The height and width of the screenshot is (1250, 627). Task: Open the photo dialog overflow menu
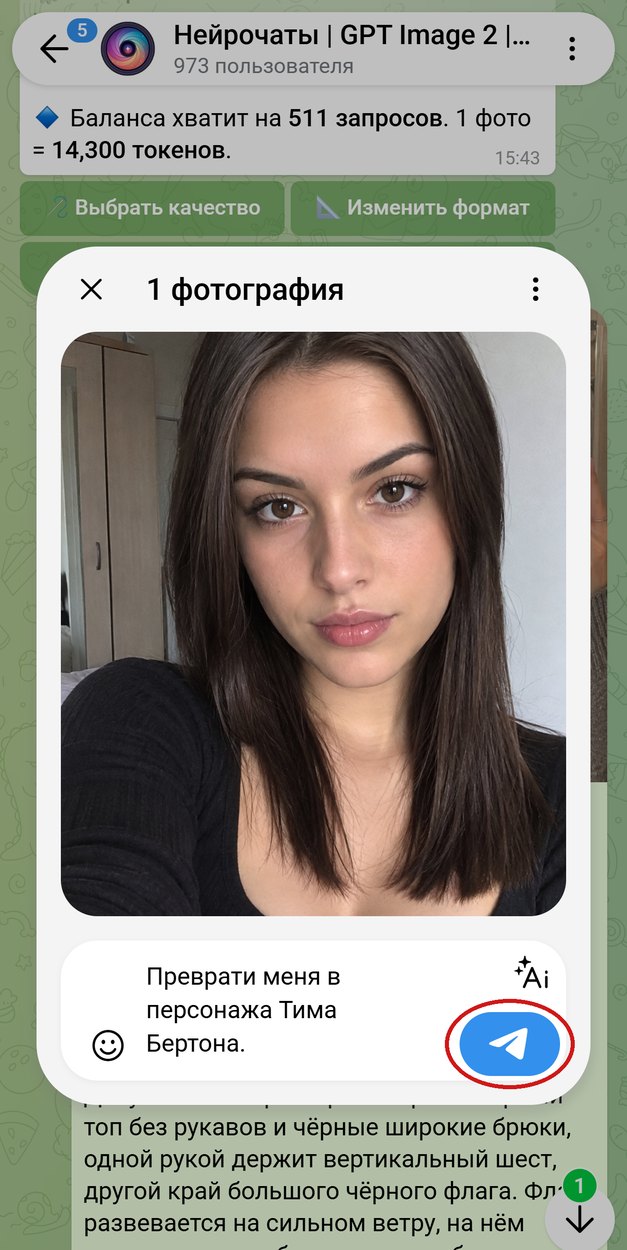536,290
